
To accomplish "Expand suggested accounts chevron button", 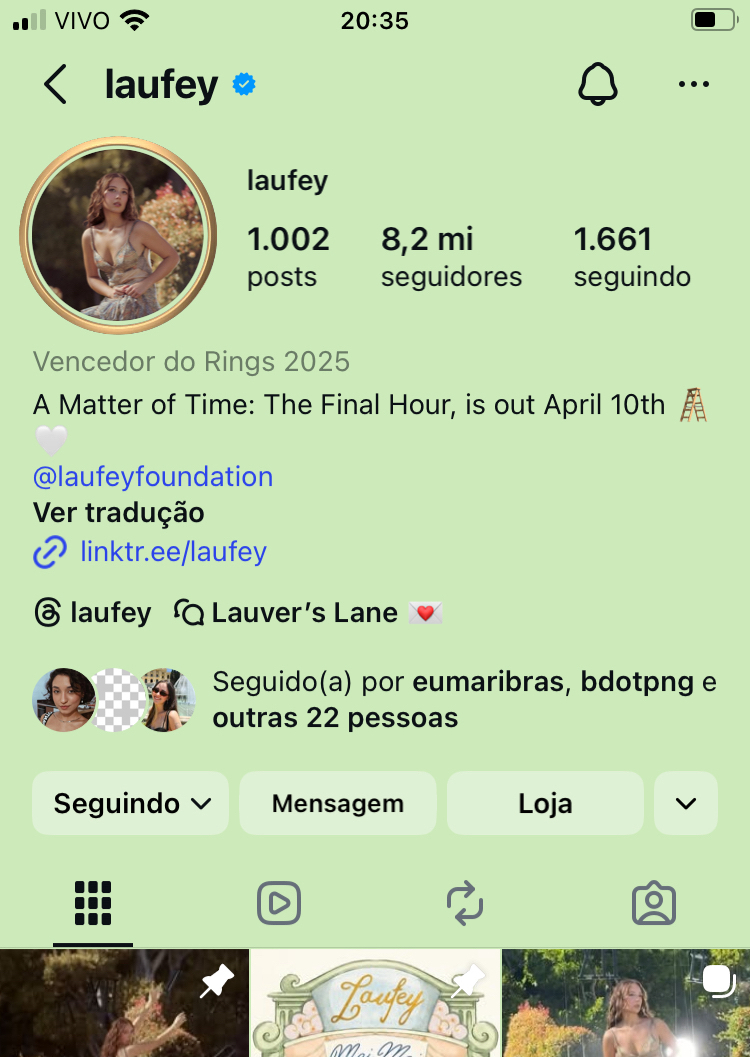I will pyautogui.click(x=686, y=803).
